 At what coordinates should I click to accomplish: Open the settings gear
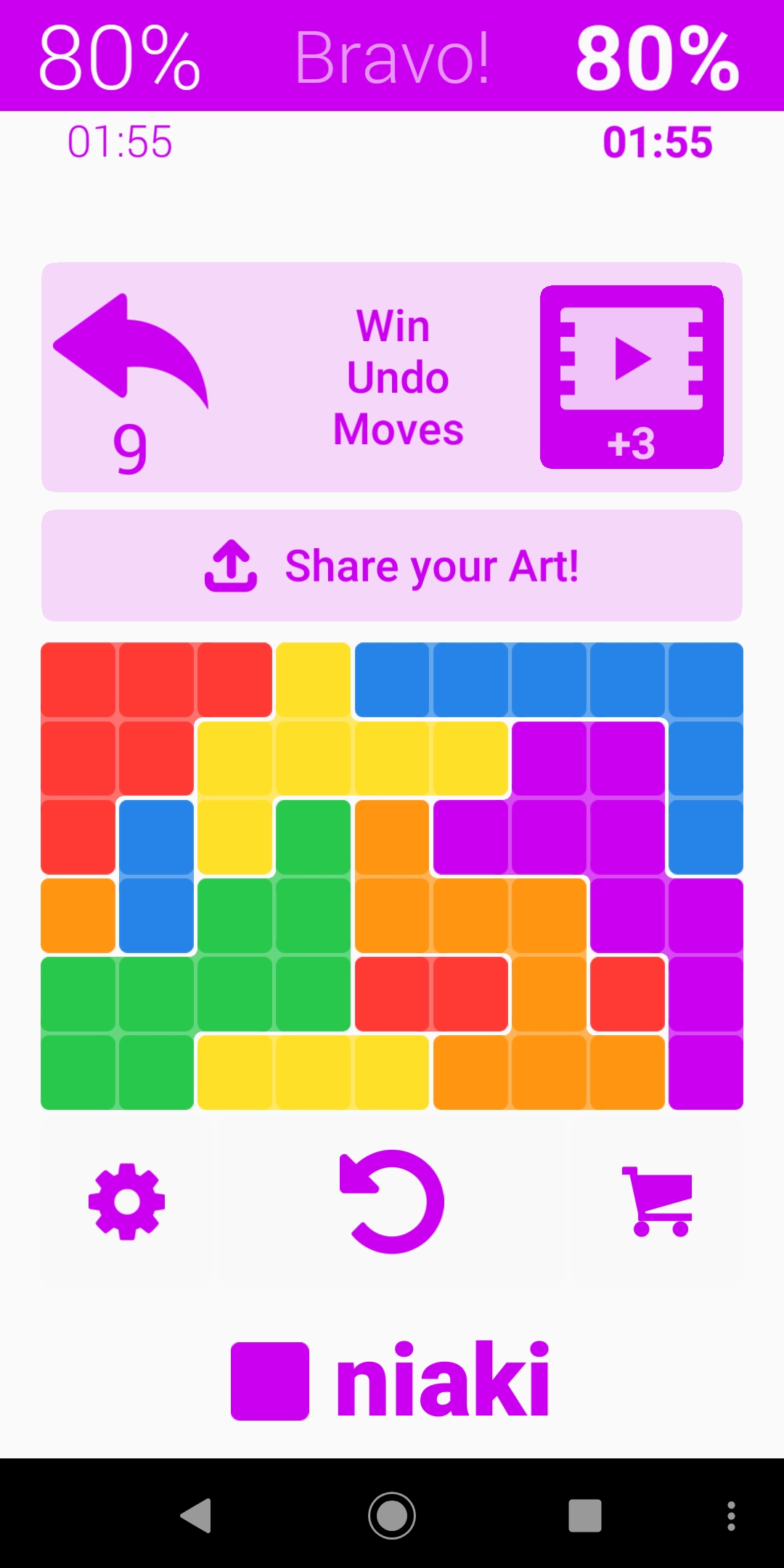(127, 1201)
